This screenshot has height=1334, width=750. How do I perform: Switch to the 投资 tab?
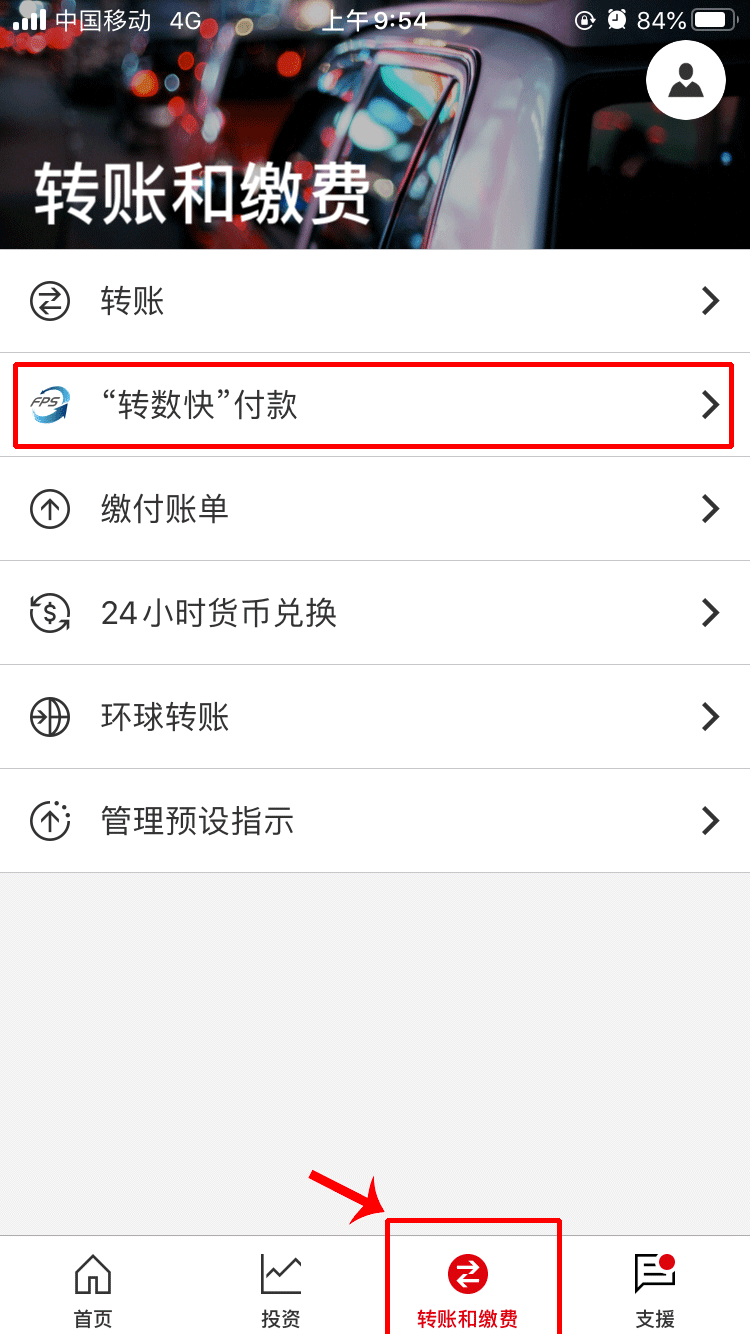click(x=281, y=1289)
